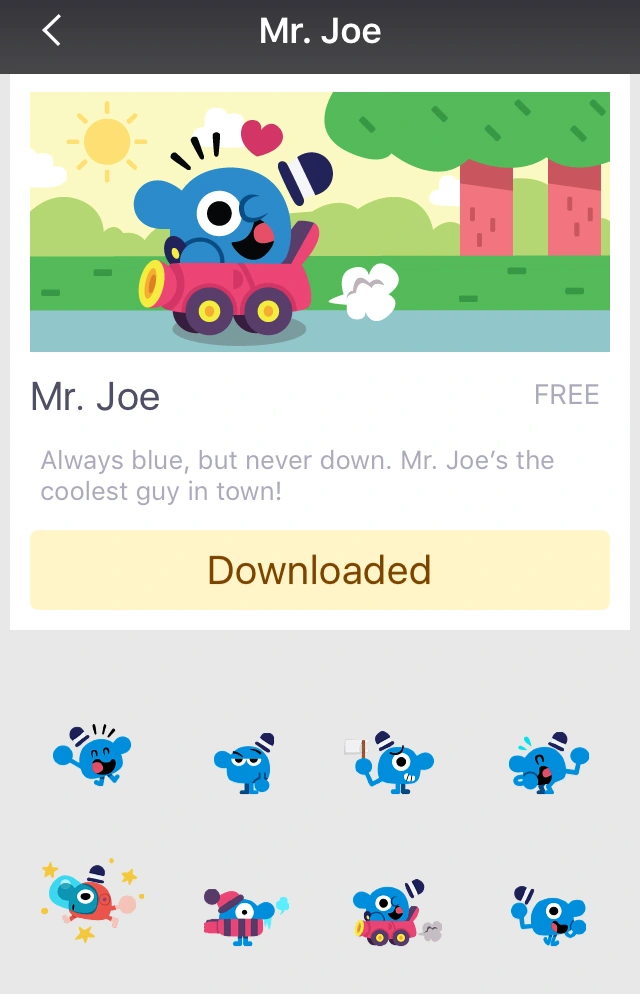Preview the grumpy Mr. Joe sticker
The width and height of the screenshot is (640, 994).
tap(243, 763)
